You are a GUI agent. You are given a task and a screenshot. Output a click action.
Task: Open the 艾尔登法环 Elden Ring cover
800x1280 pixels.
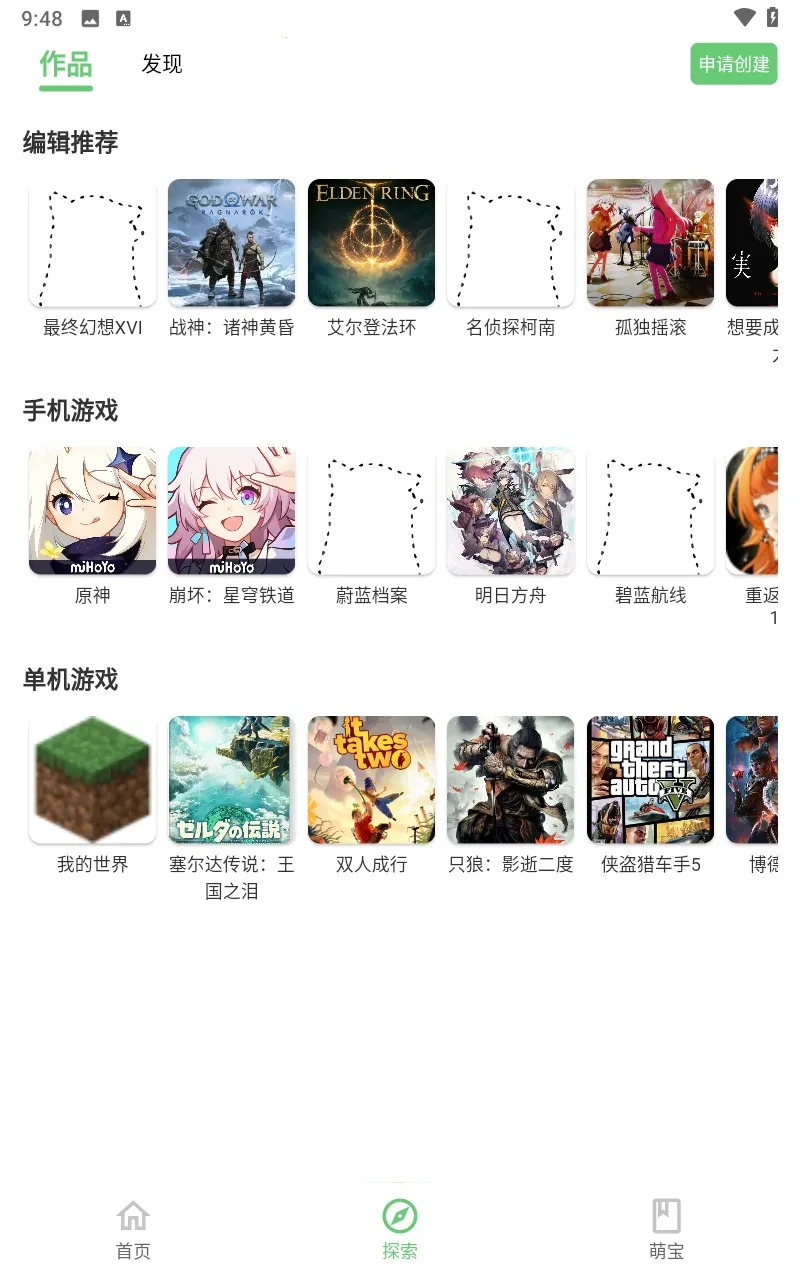[x=371, y=242]
